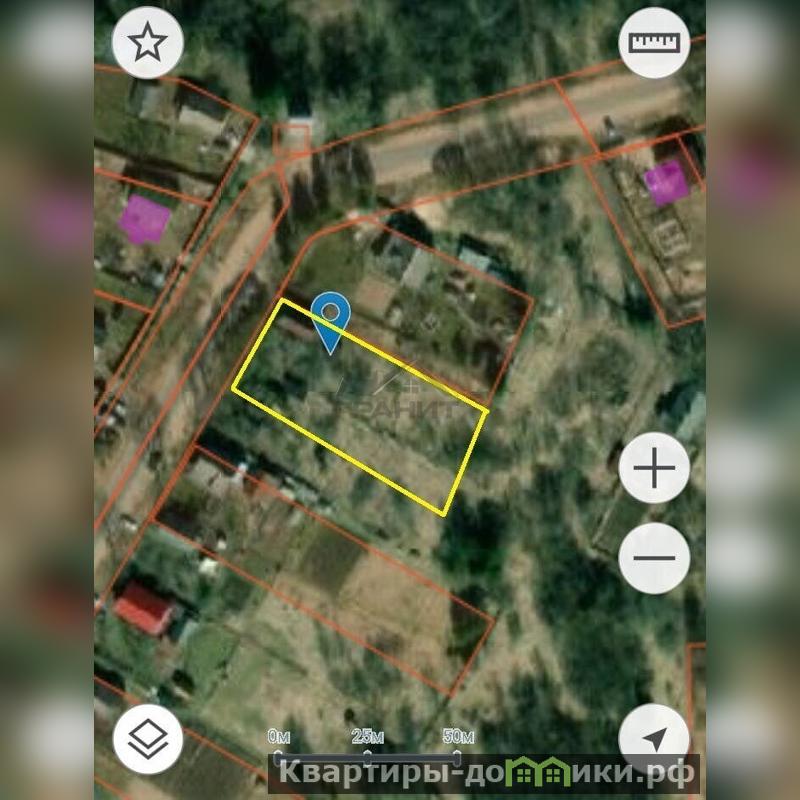Add this plot to favorites with the star
This screenshot has width=800, height=800.
coord(148,43)
